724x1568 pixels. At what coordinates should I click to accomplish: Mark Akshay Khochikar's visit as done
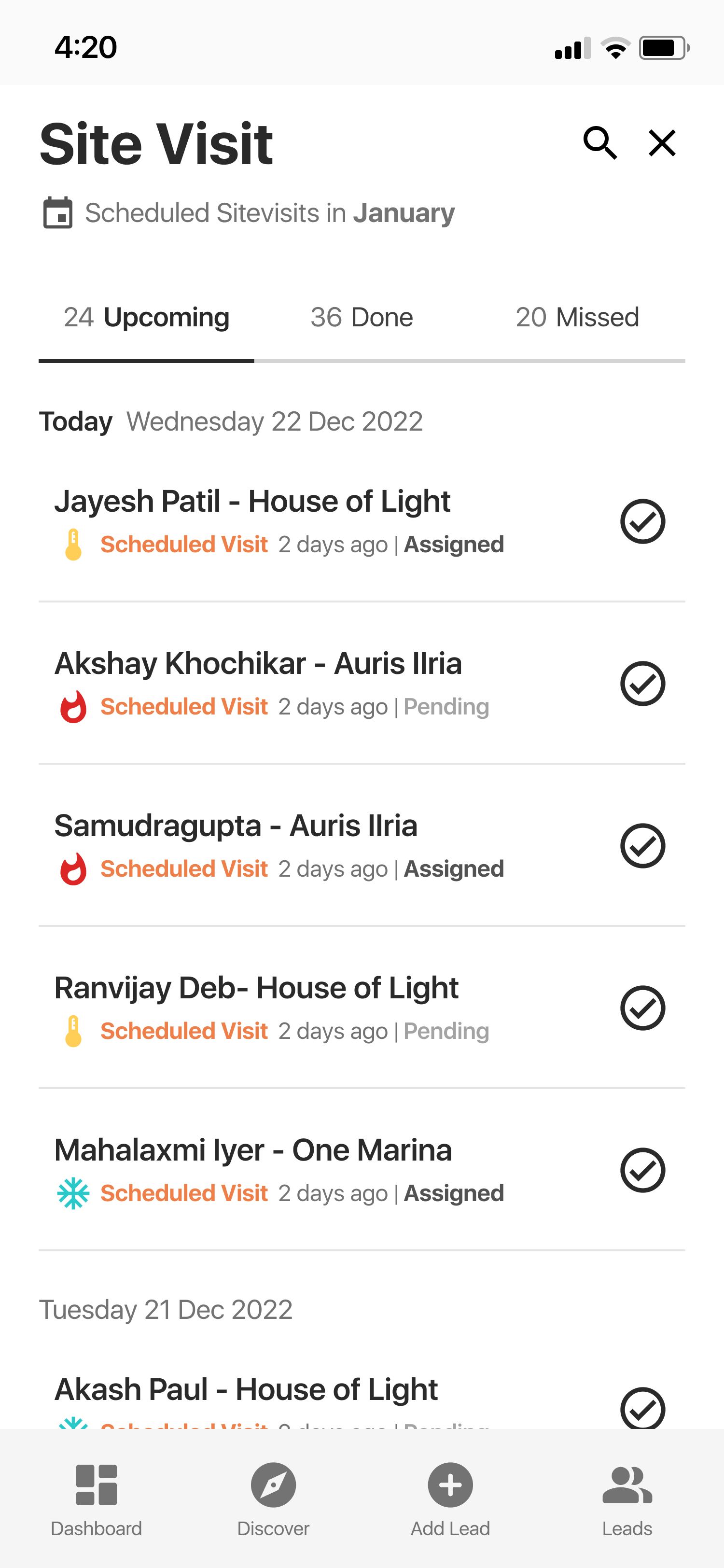[642, 684]
